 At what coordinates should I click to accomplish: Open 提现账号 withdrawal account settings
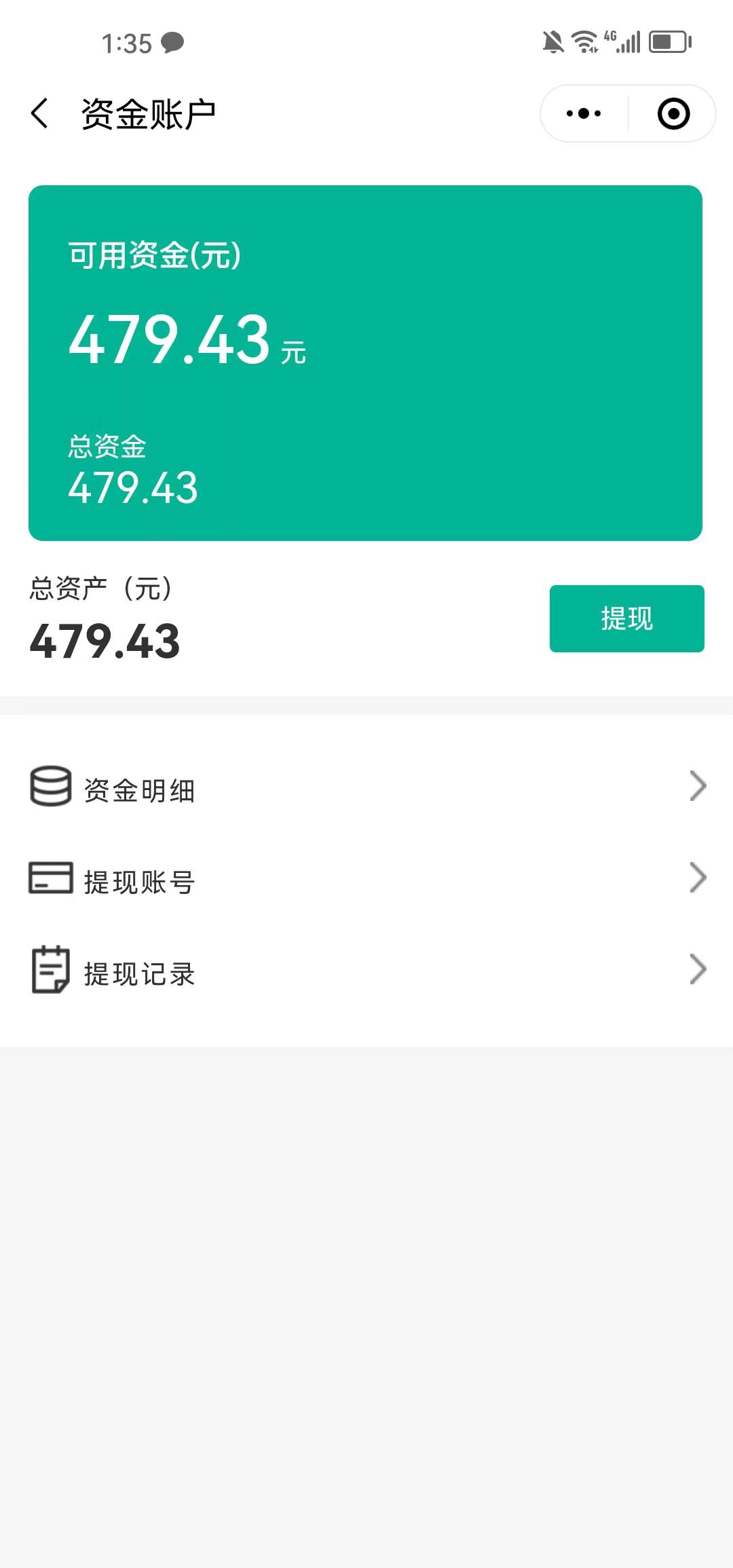366,880
